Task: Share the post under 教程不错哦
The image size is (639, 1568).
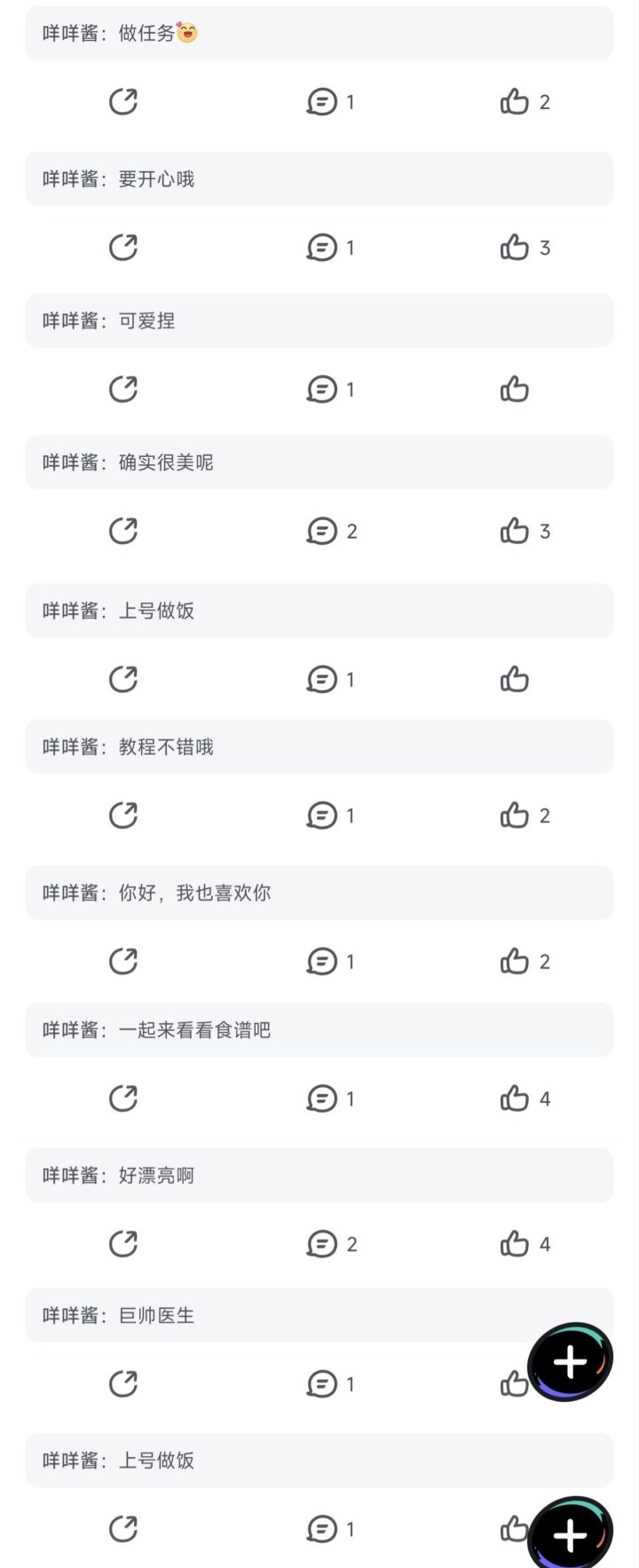Action: click(123, 816)
